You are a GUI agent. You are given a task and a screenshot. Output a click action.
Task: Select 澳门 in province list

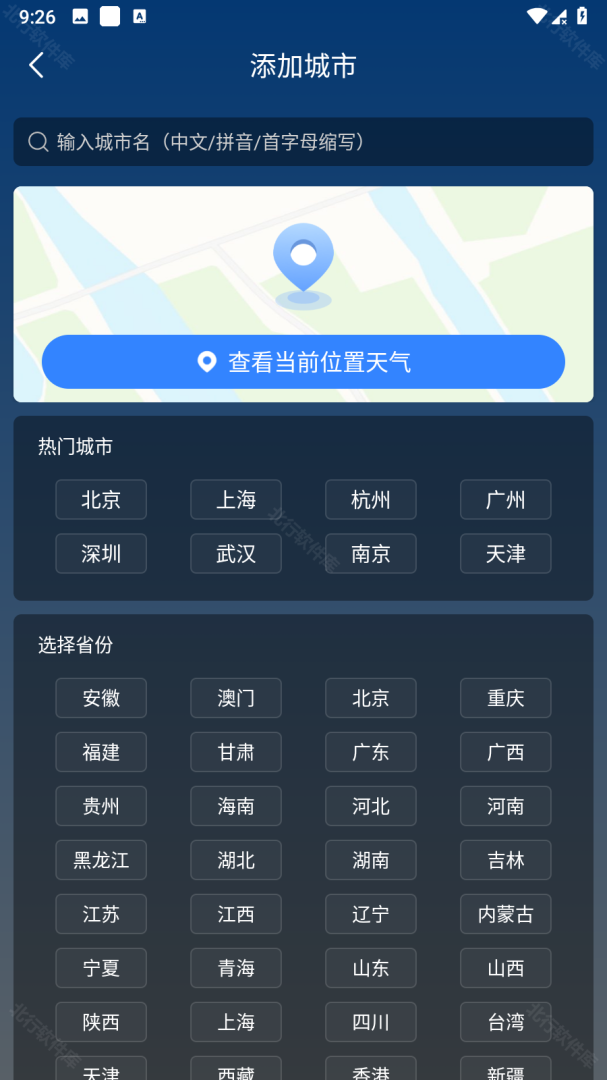[x=236, y=698]
